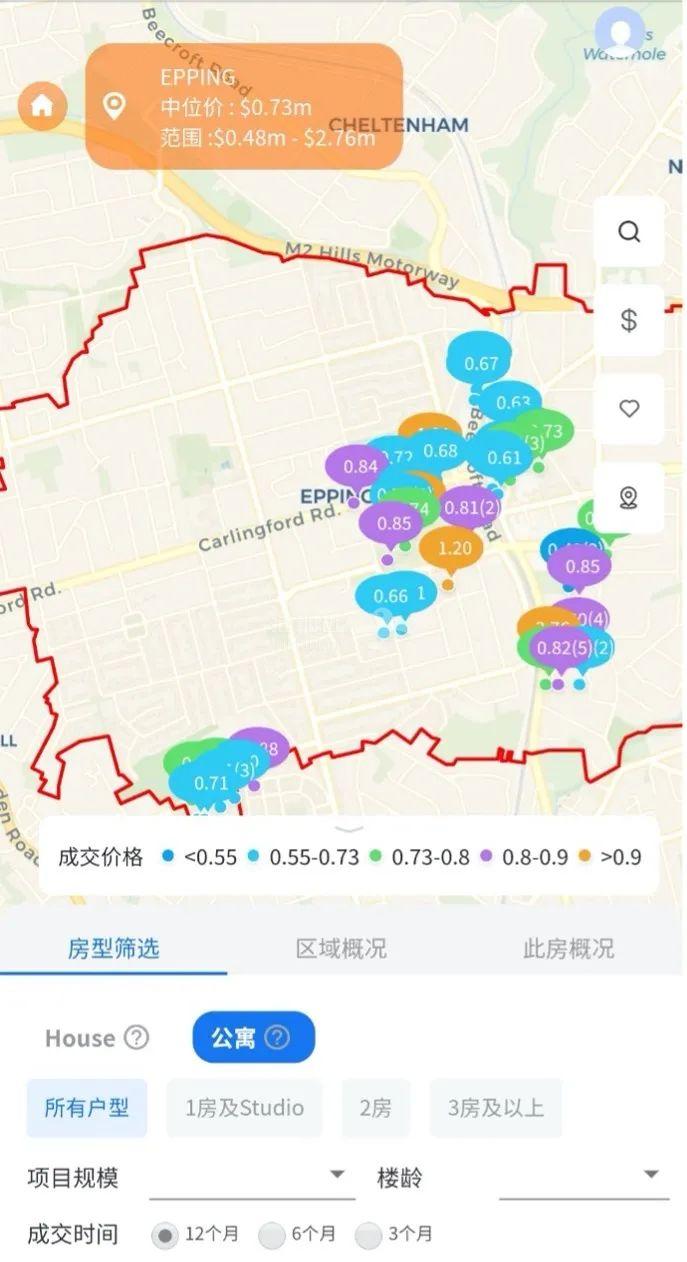Open the profile avatar
The width and height of the screenshot is (687, 1262).
pos(620,33)
